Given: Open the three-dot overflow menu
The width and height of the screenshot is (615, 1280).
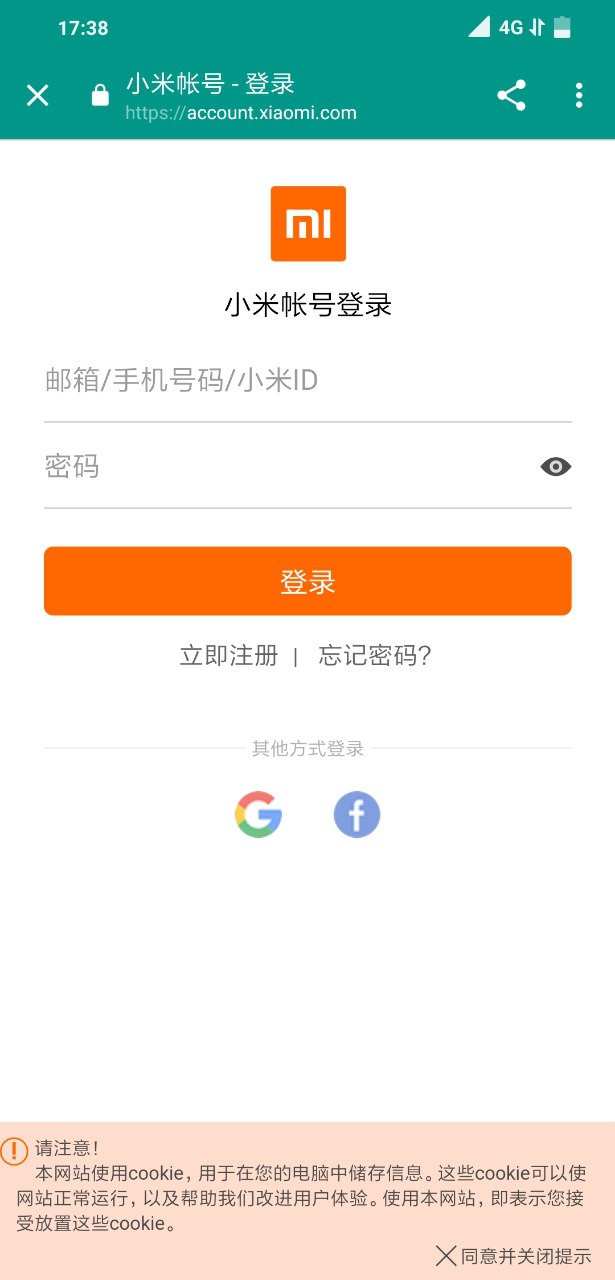Looking at the screenshot, I should (x=579, y=96).
